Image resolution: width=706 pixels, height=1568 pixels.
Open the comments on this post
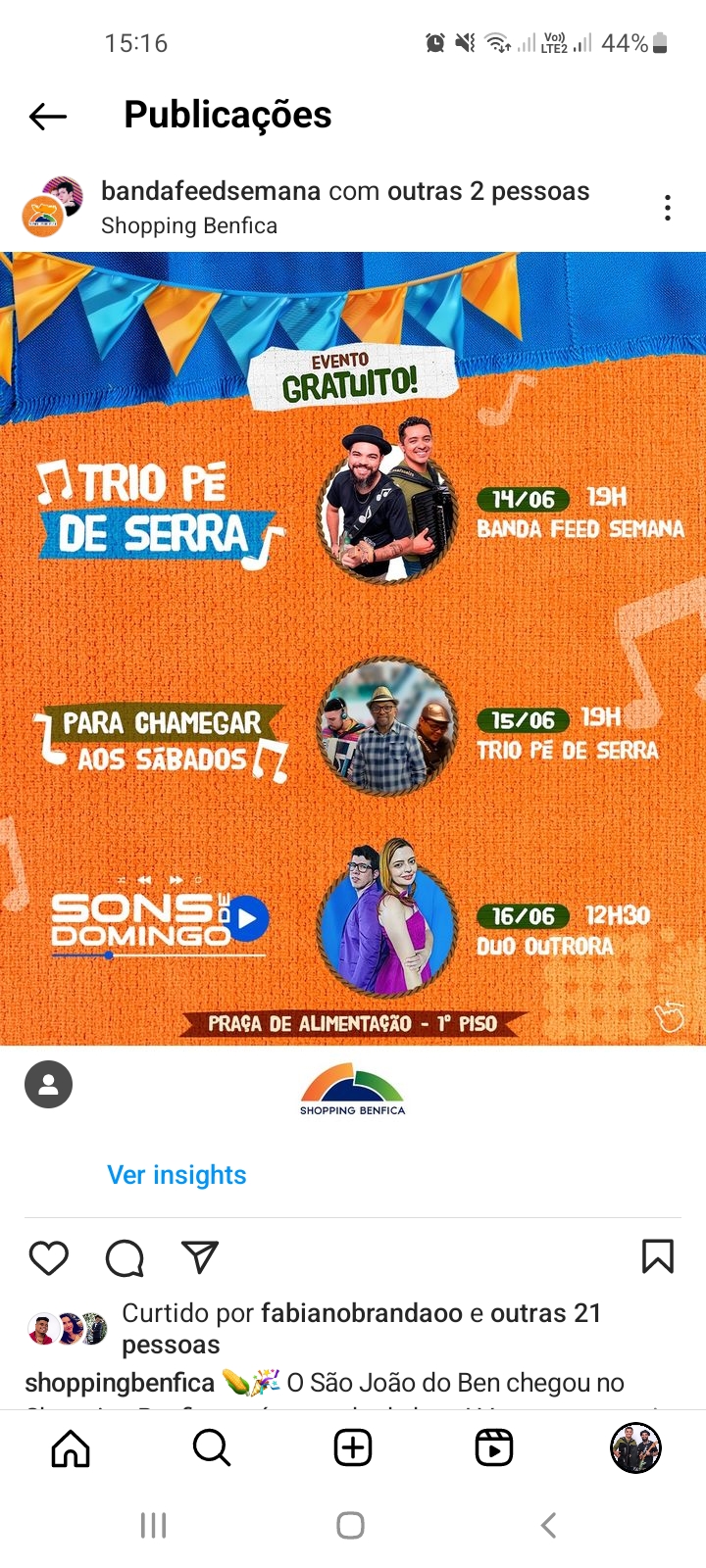[x=125, y=1257]
